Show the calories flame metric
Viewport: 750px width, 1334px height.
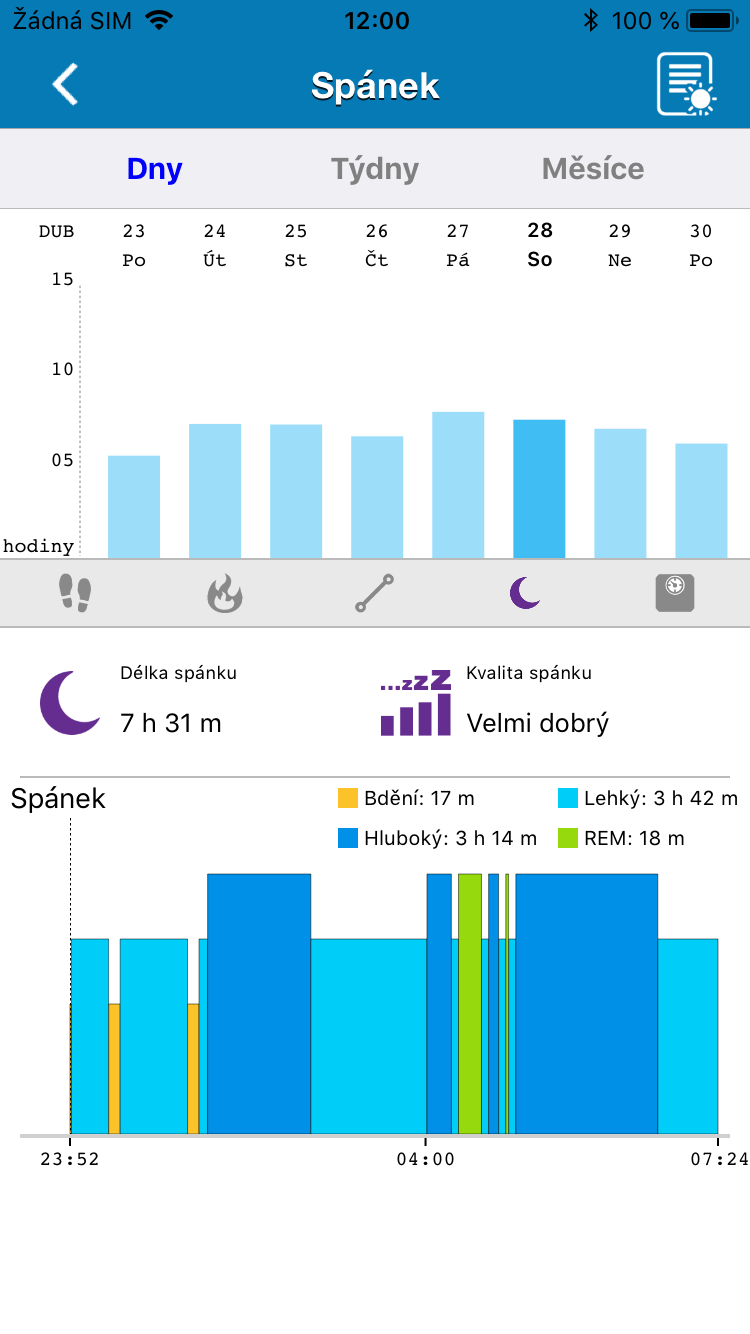point(225,593)
